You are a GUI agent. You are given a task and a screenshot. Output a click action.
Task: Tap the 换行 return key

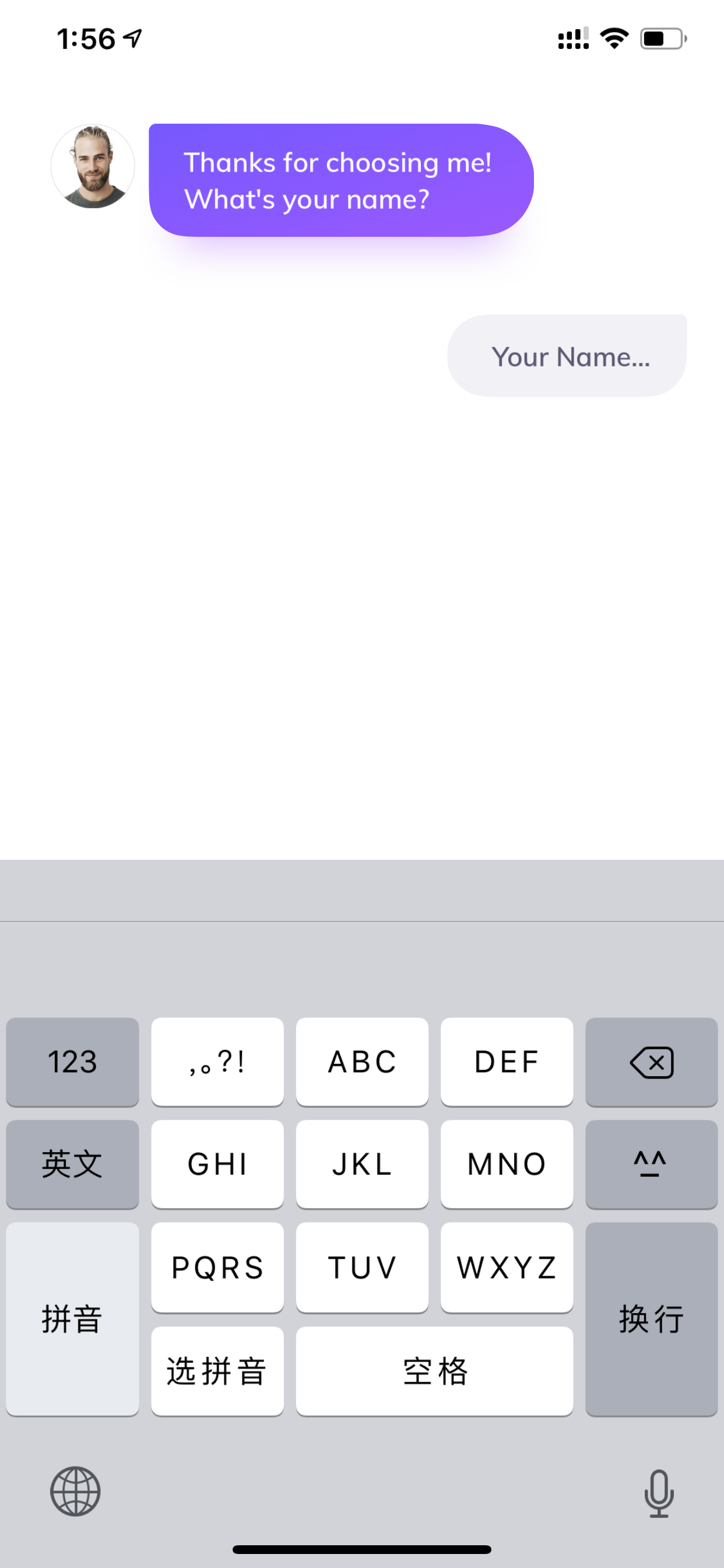pyautogui.click(x=652, y=1319)
